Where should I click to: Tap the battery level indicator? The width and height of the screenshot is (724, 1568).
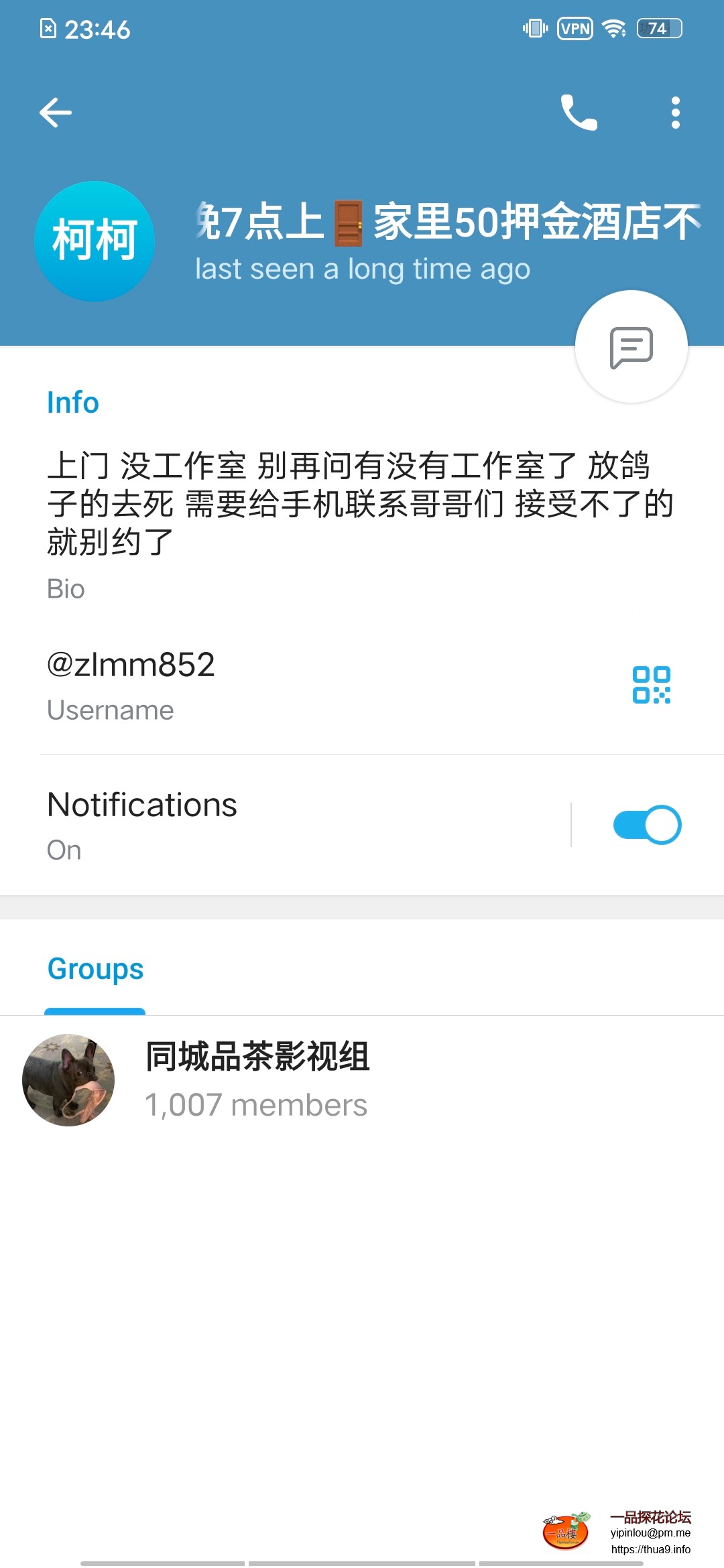(658, 28)
